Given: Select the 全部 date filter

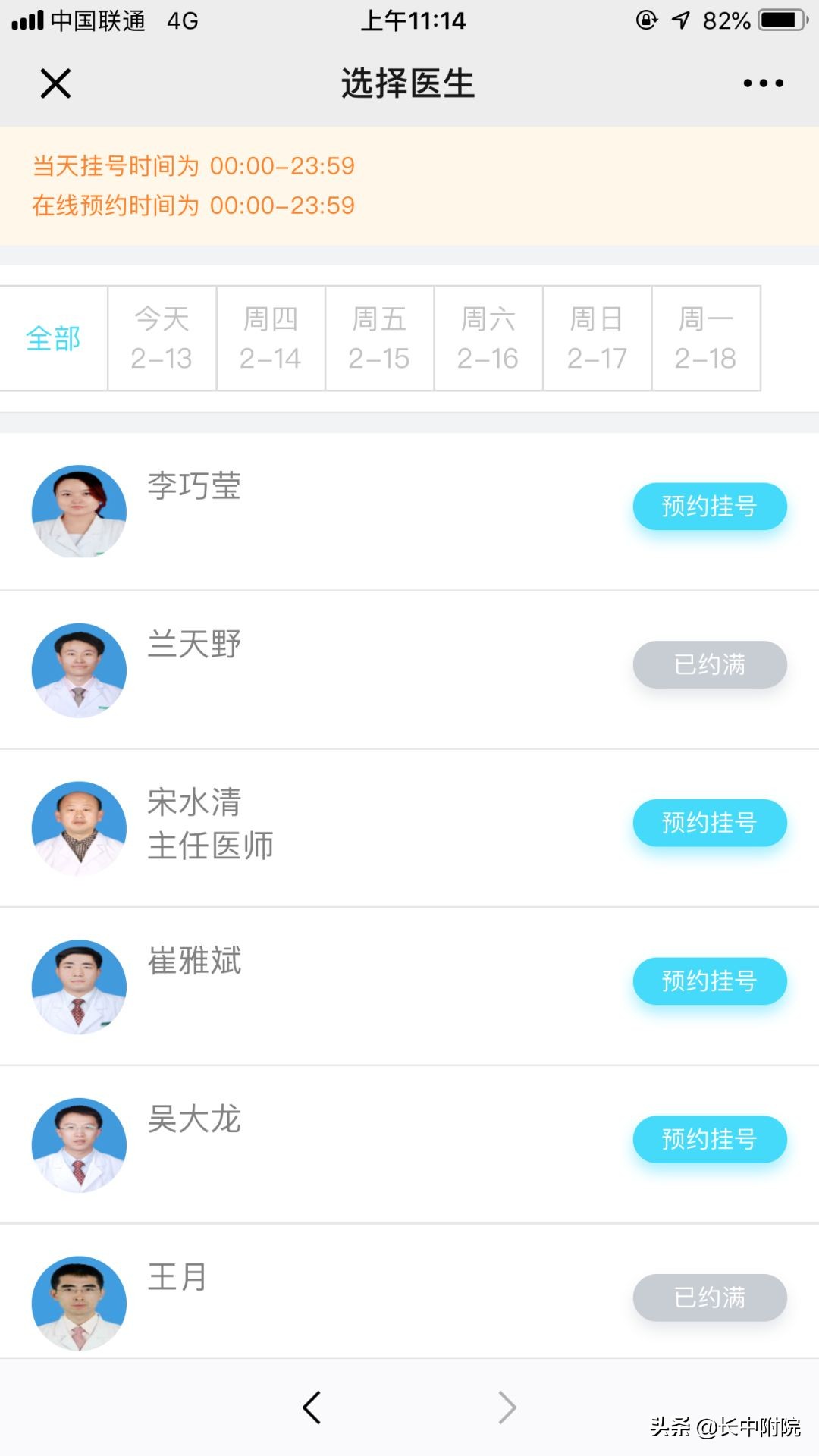Looking at the screenshot, I should click(x=53, y=339).
